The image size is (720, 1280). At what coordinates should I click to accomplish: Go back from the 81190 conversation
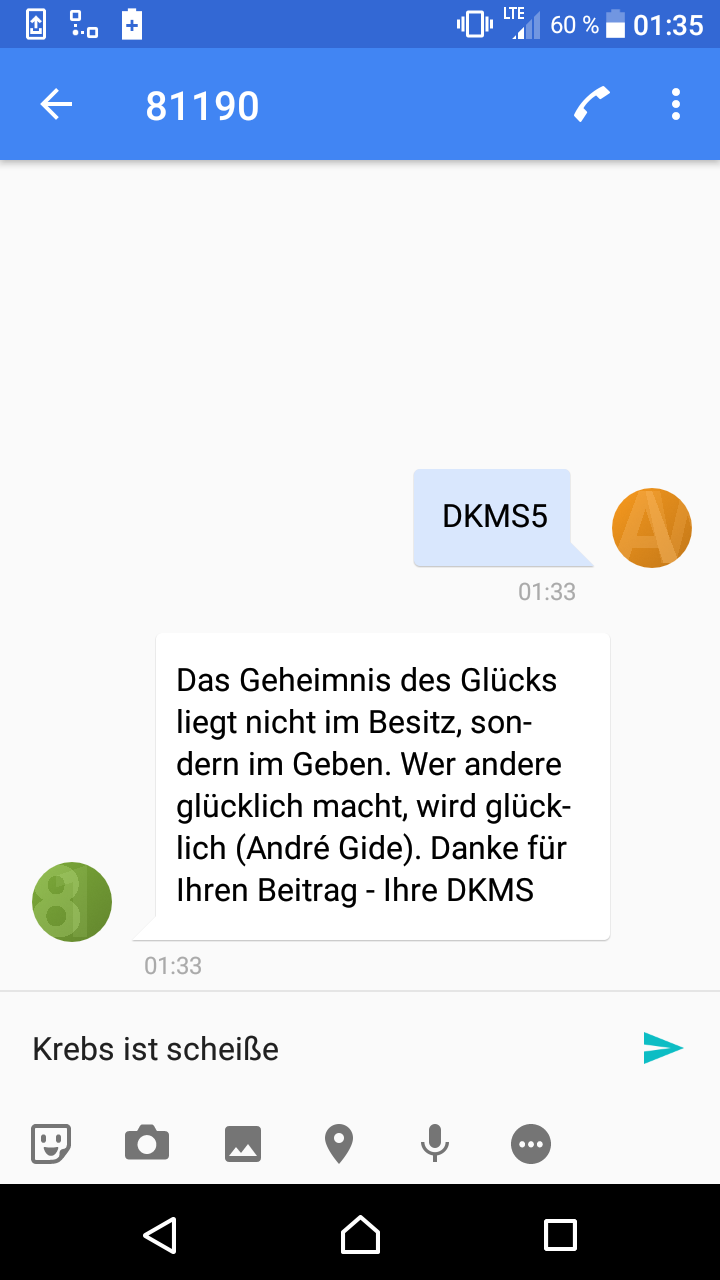tap(56, 104)
